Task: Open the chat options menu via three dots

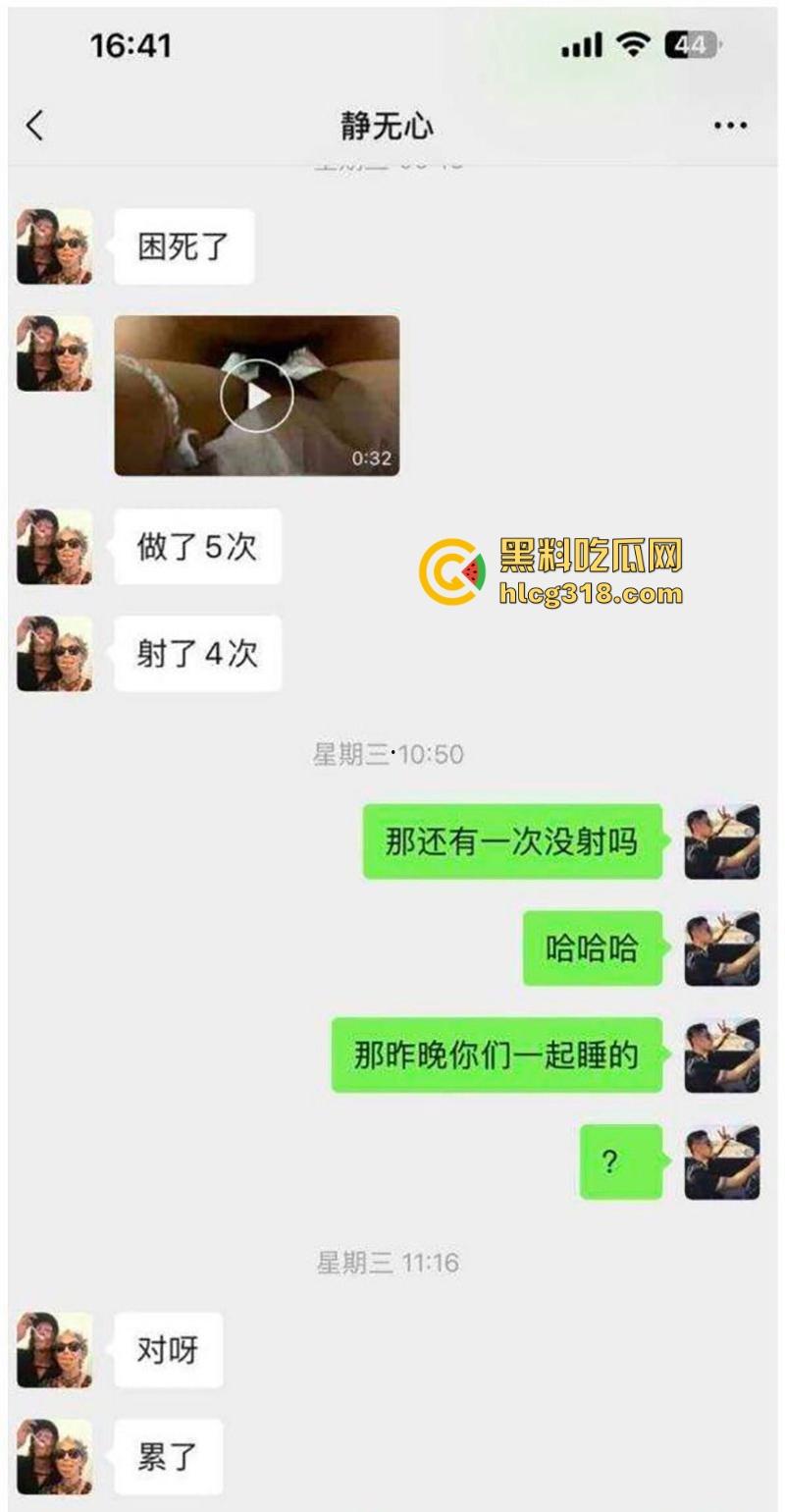Action: tap(729, 125)
